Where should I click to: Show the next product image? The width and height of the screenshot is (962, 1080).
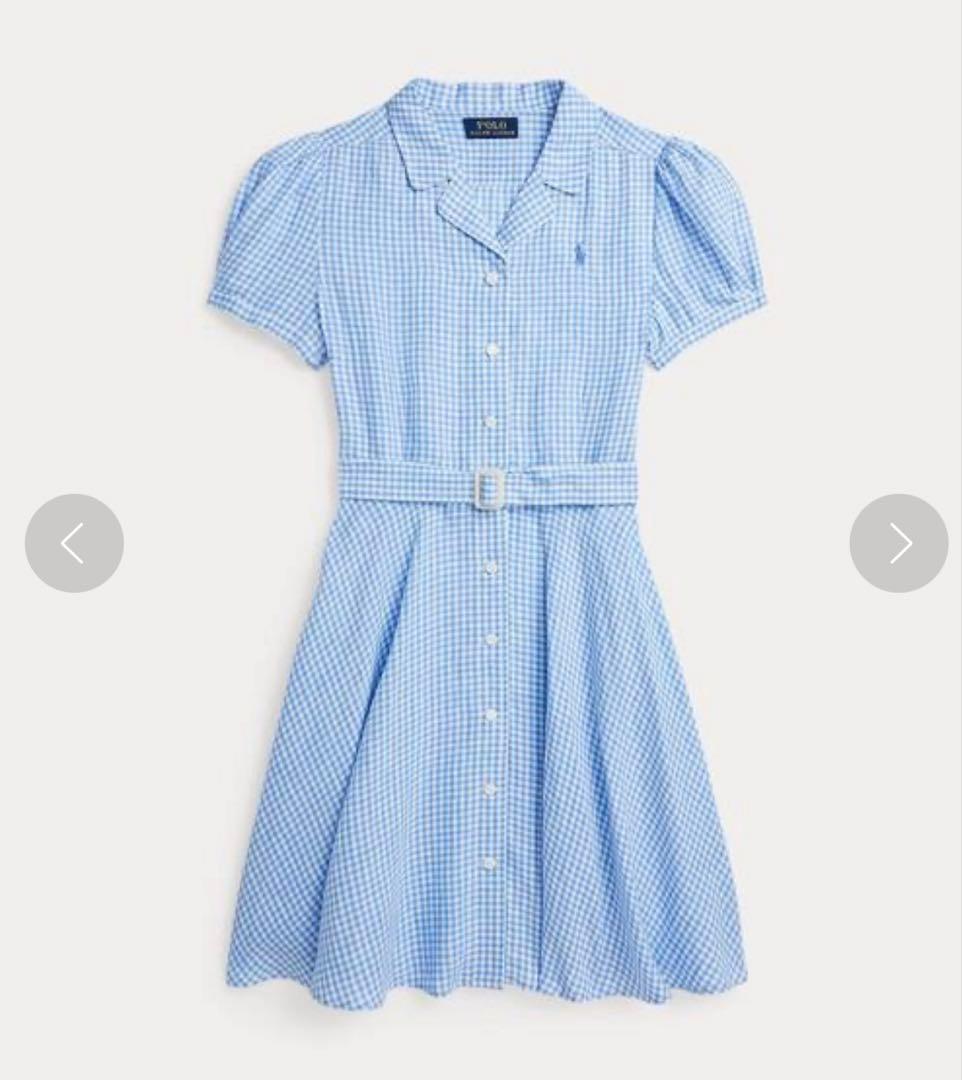click(x=898, y=543)
